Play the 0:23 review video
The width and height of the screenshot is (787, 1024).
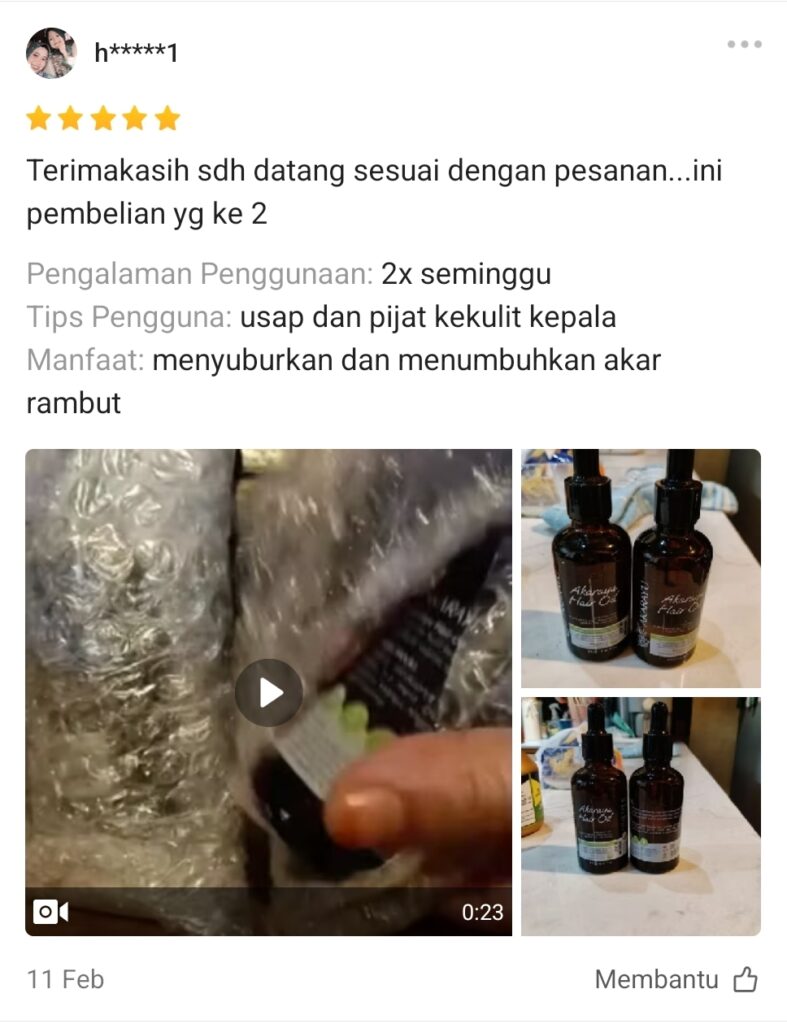[x=268, y=692]
